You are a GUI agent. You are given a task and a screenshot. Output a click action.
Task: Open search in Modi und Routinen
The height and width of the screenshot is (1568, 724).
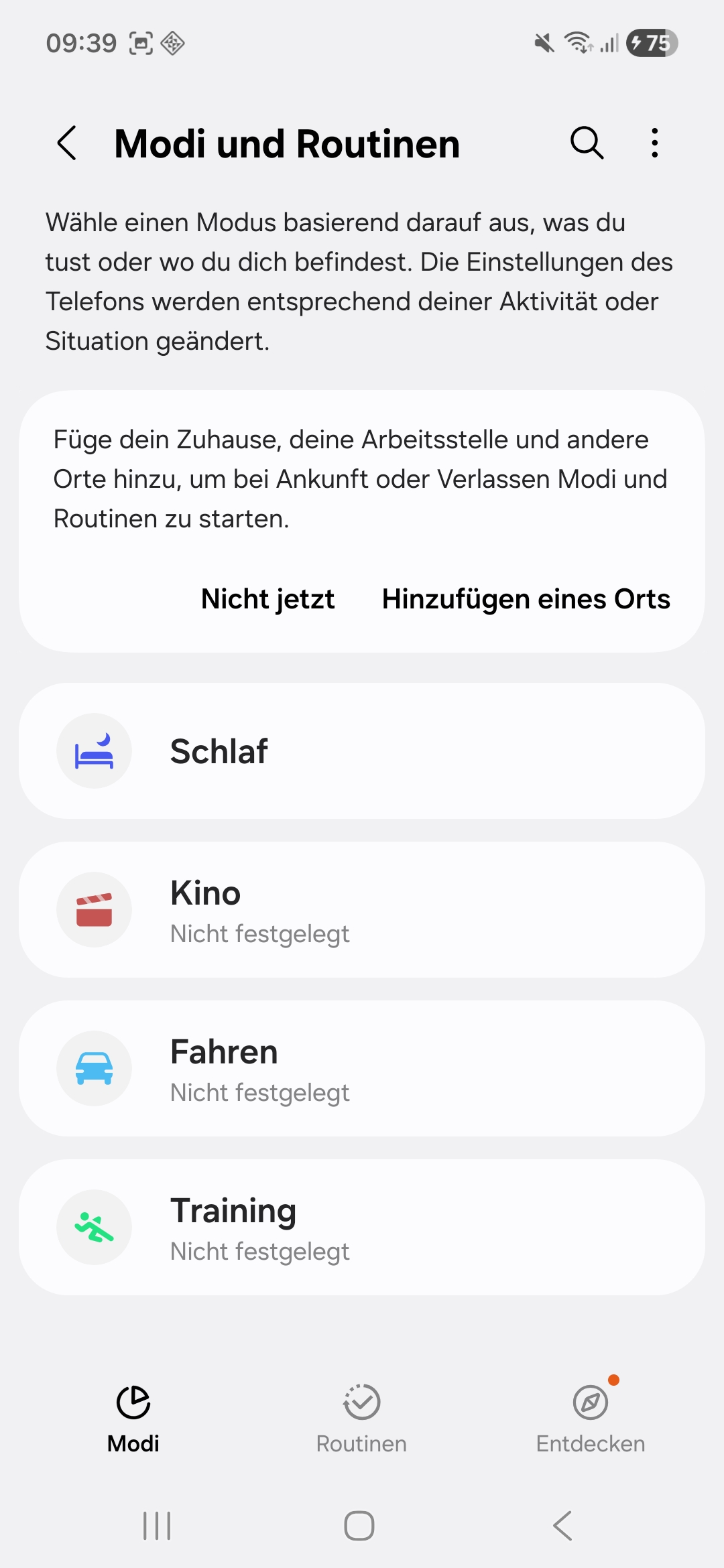pyautogui.click(x=587, y=143)
